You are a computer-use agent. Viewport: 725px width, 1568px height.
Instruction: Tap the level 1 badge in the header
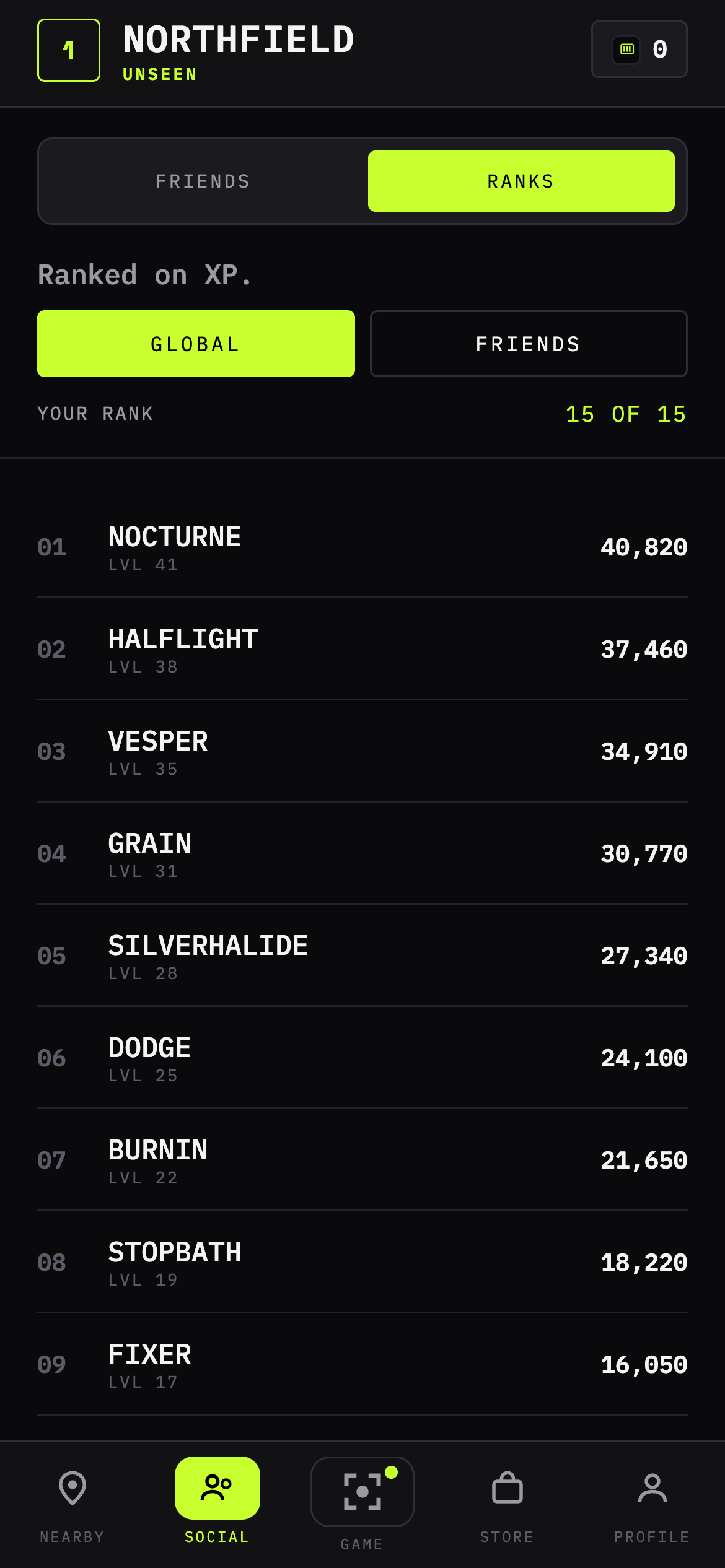tap(69, 50)
